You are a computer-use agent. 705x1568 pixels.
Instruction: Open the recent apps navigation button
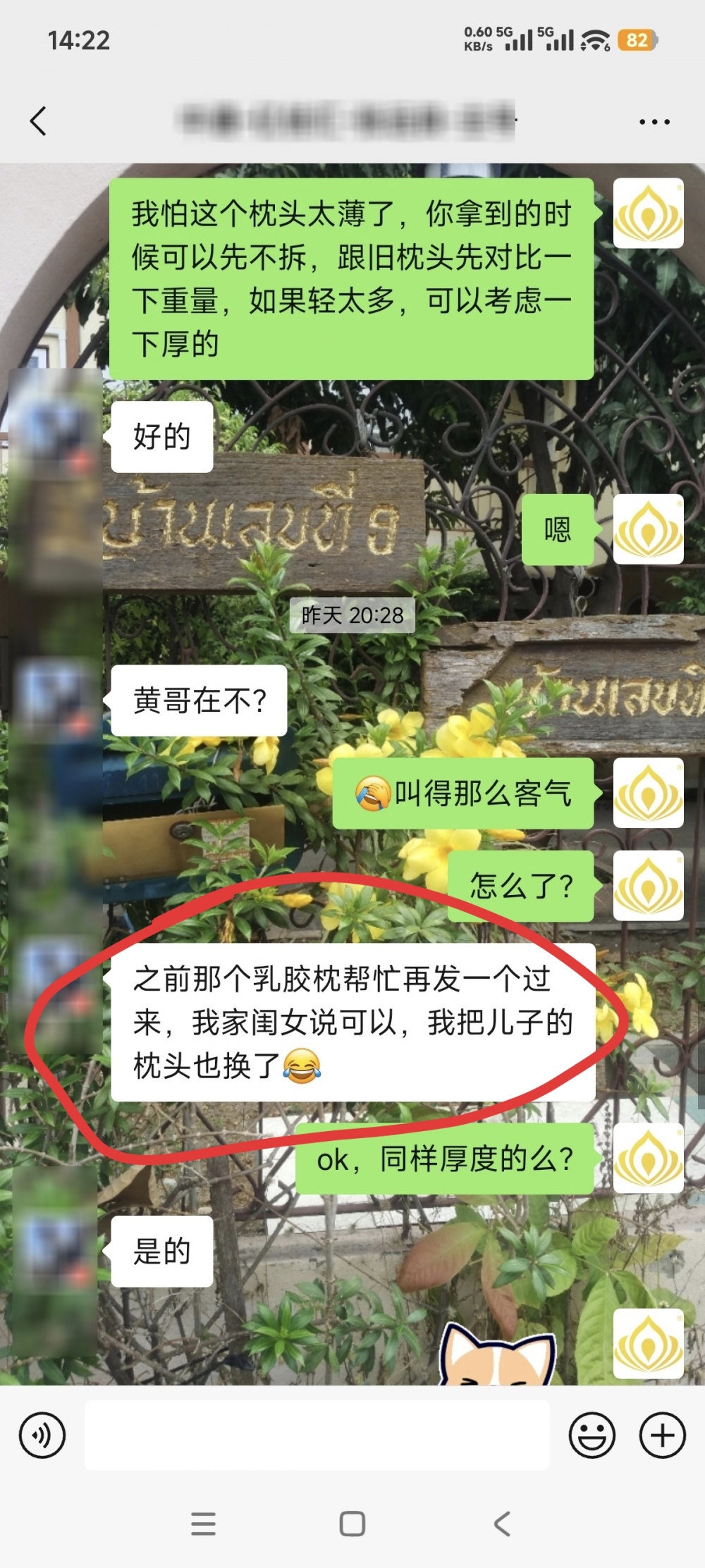click(x=203, y=1524)
